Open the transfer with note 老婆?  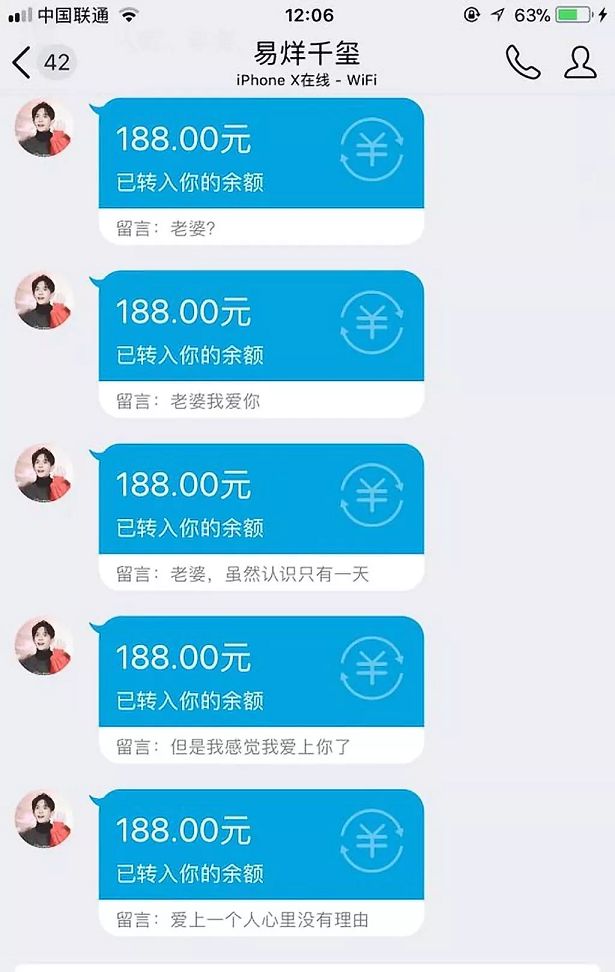click(260, 170)
